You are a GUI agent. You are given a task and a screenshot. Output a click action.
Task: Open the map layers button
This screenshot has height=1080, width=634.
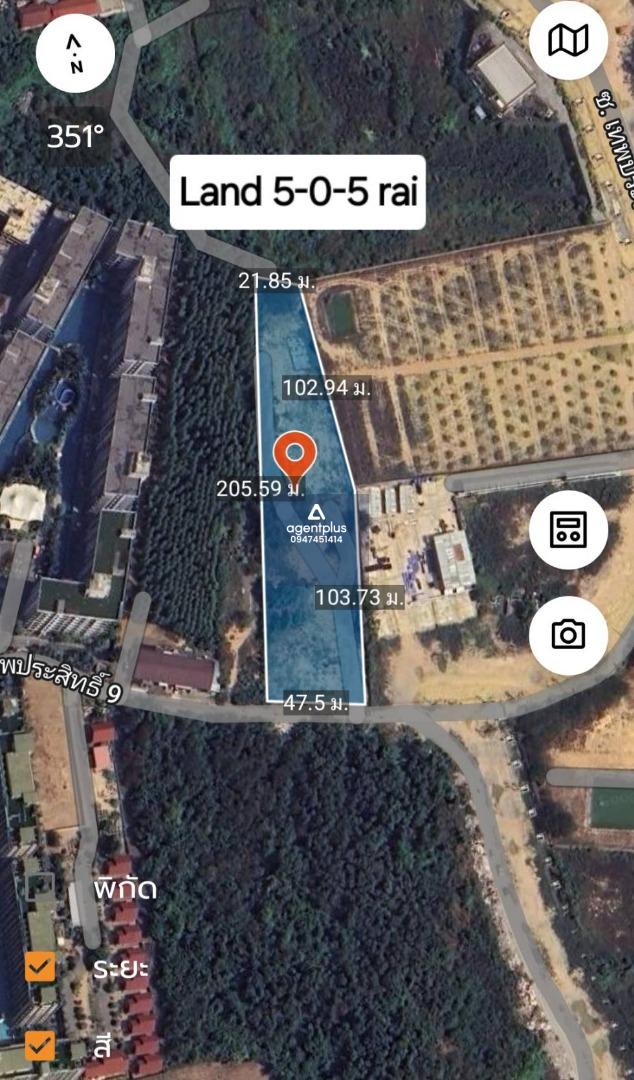[568, 40]
